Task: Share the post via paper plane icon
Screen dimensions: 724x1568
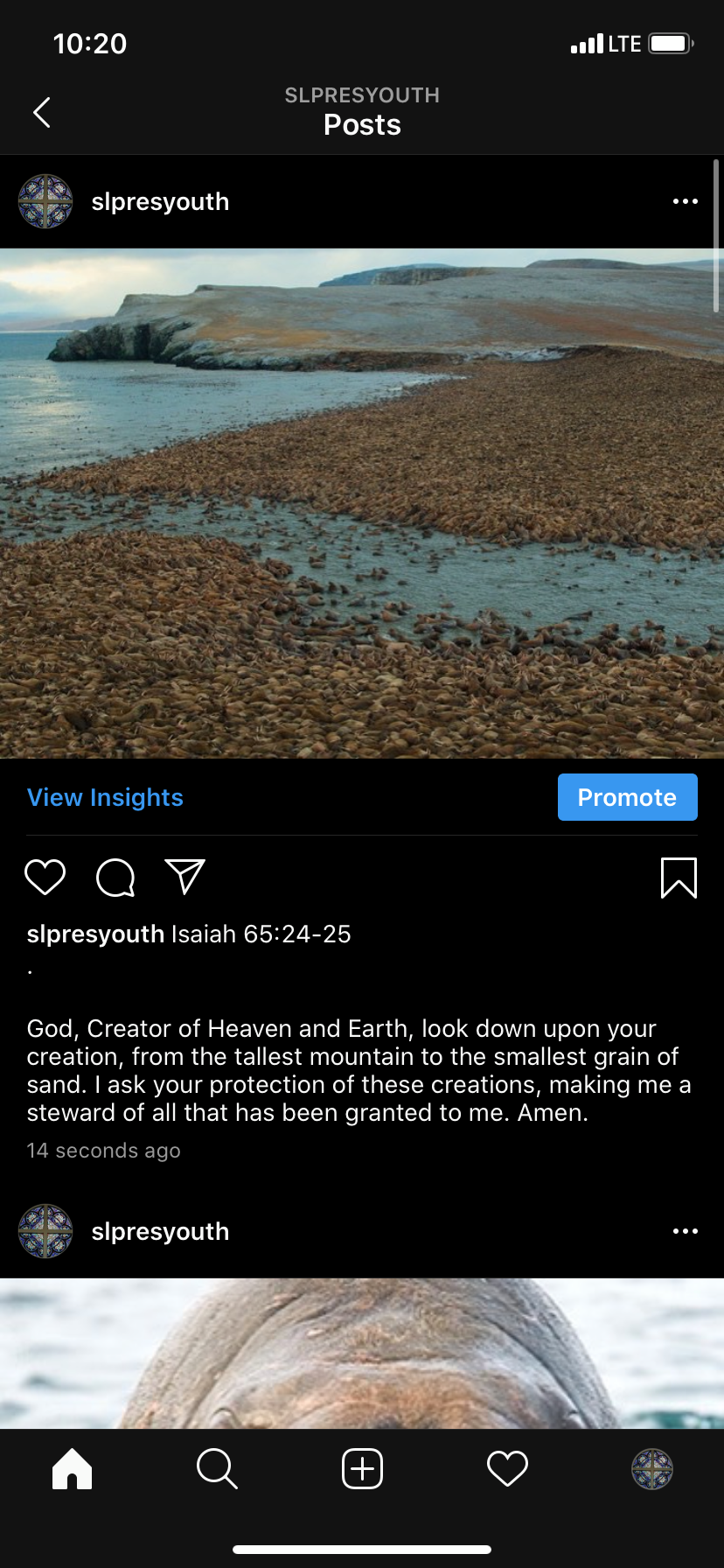Action: pyautogui.click(x=184, y=877)
